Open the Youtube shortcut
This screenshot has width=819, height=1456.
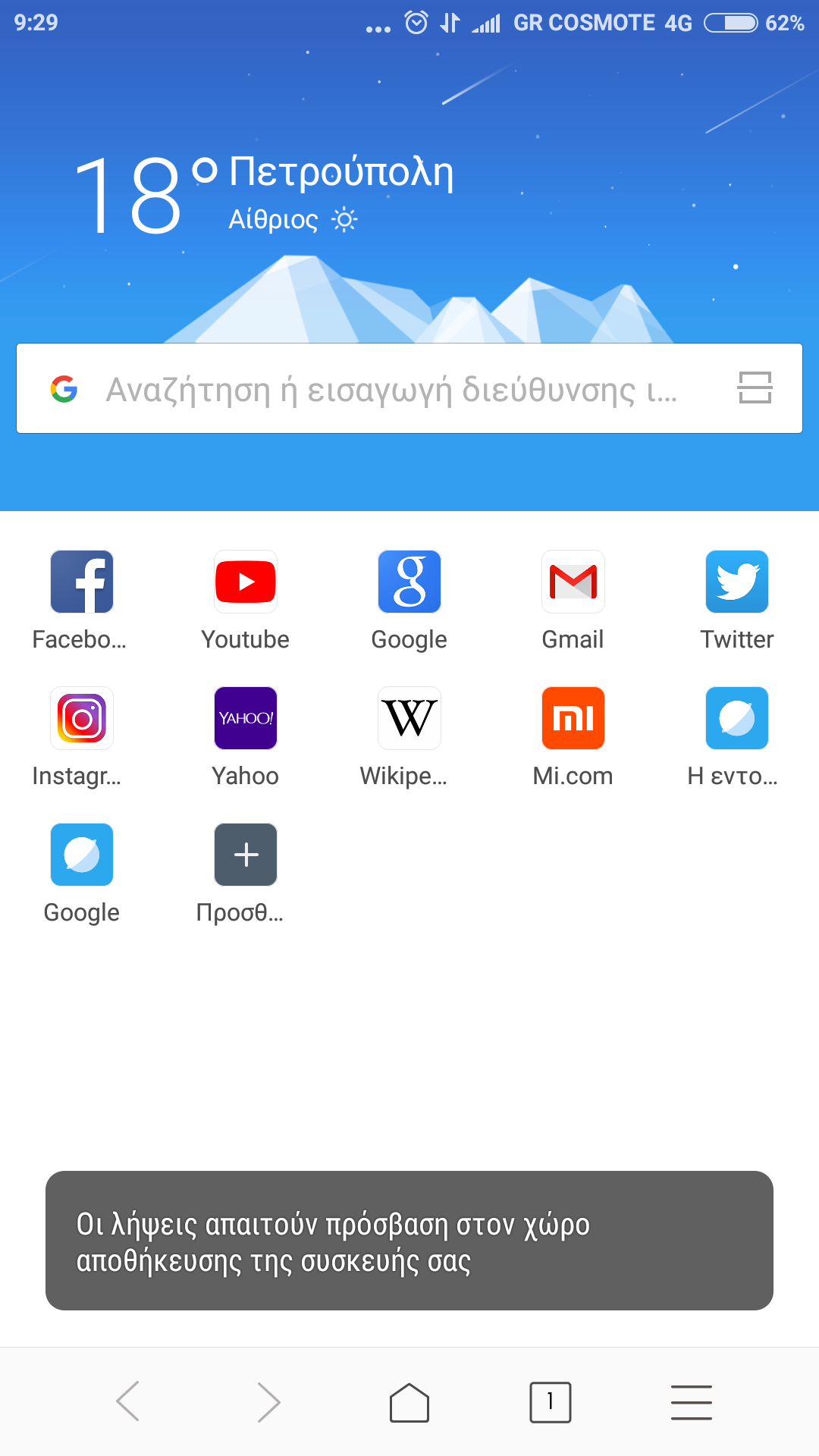coord(246,582)
